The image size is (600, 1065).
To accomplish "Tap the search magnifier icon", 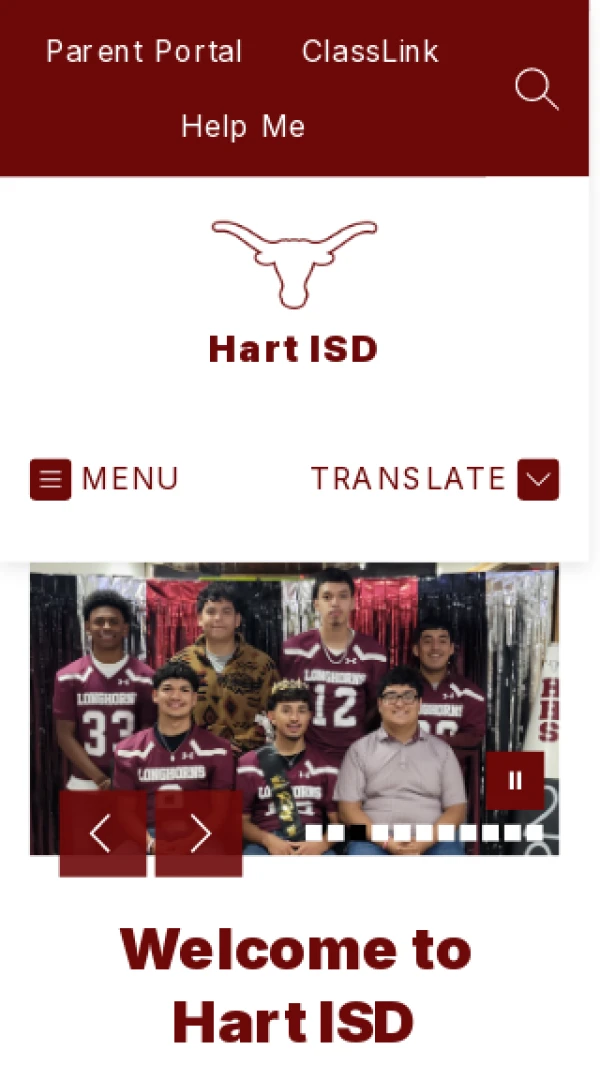I will (x=536, y=89).
